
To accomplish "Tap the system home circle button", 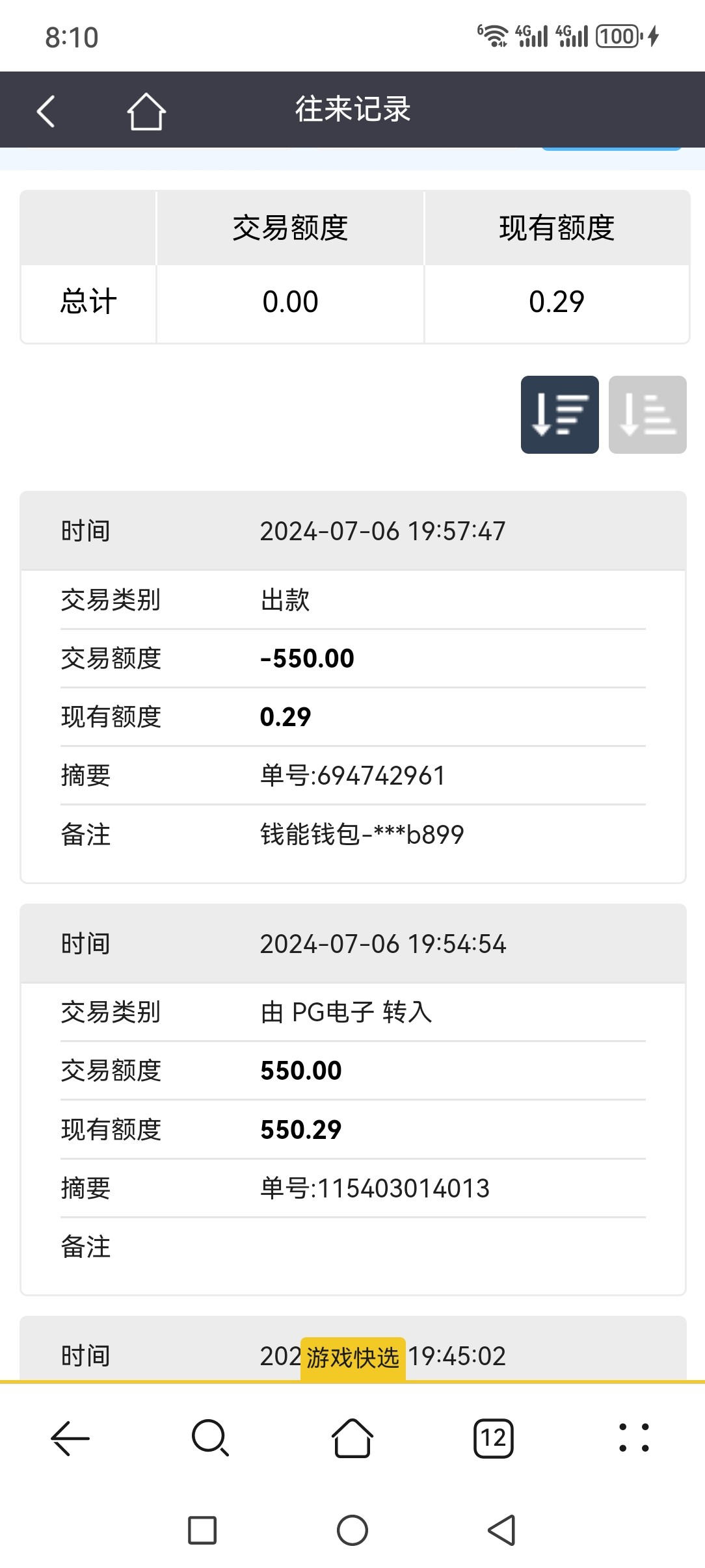I will [352, 1530].
